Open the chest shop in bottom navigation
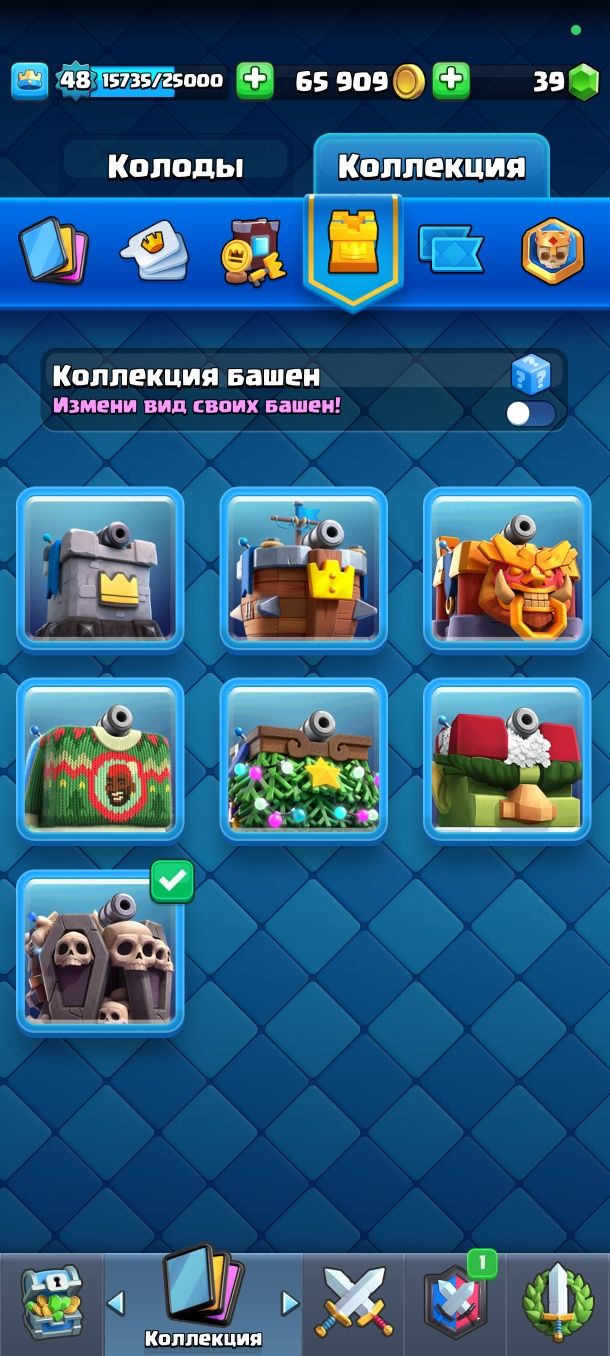Viewport: 610px width, 1356px height. (x=51, y=1301)
